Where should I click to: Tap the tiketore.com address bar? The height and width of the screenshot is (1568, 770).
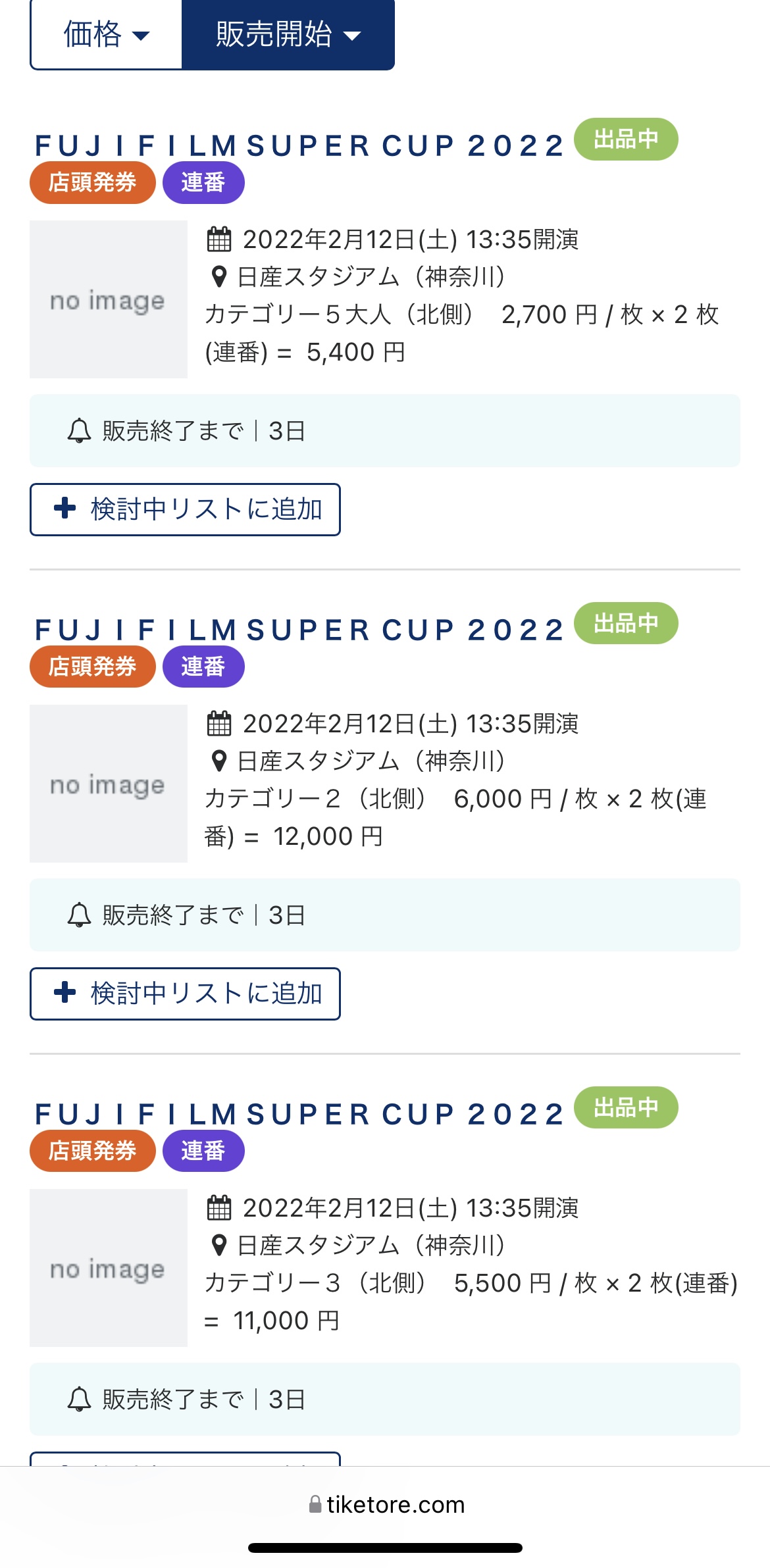[386, 1504]
